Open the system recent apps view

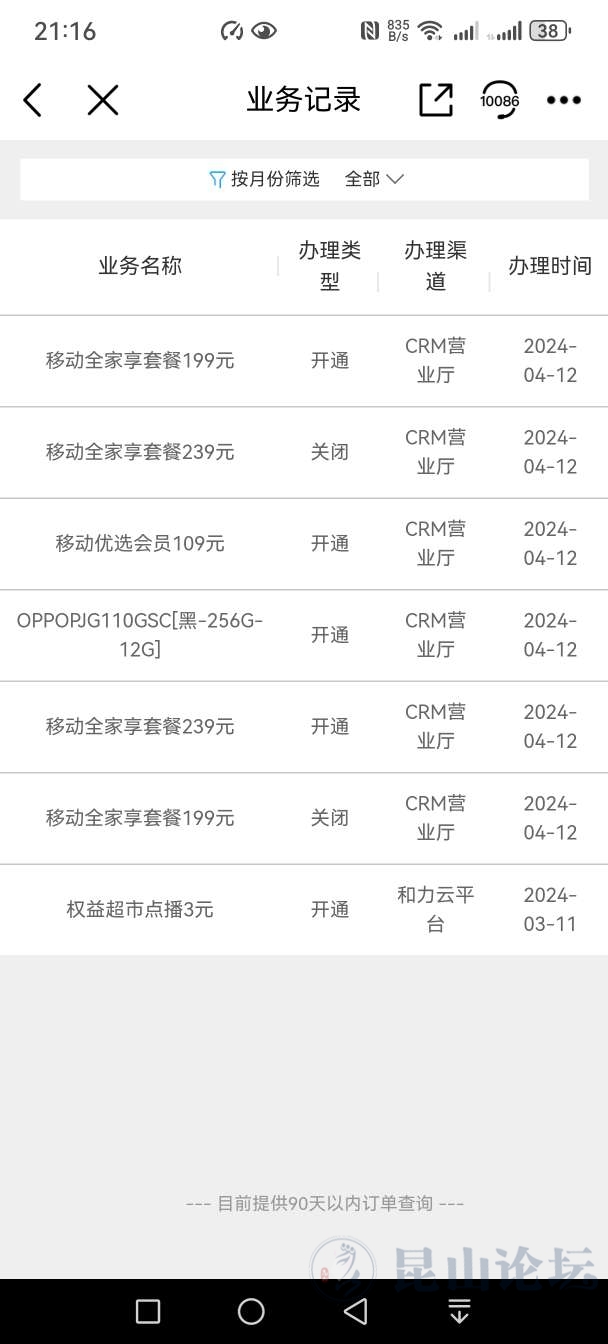(148, 1311)
